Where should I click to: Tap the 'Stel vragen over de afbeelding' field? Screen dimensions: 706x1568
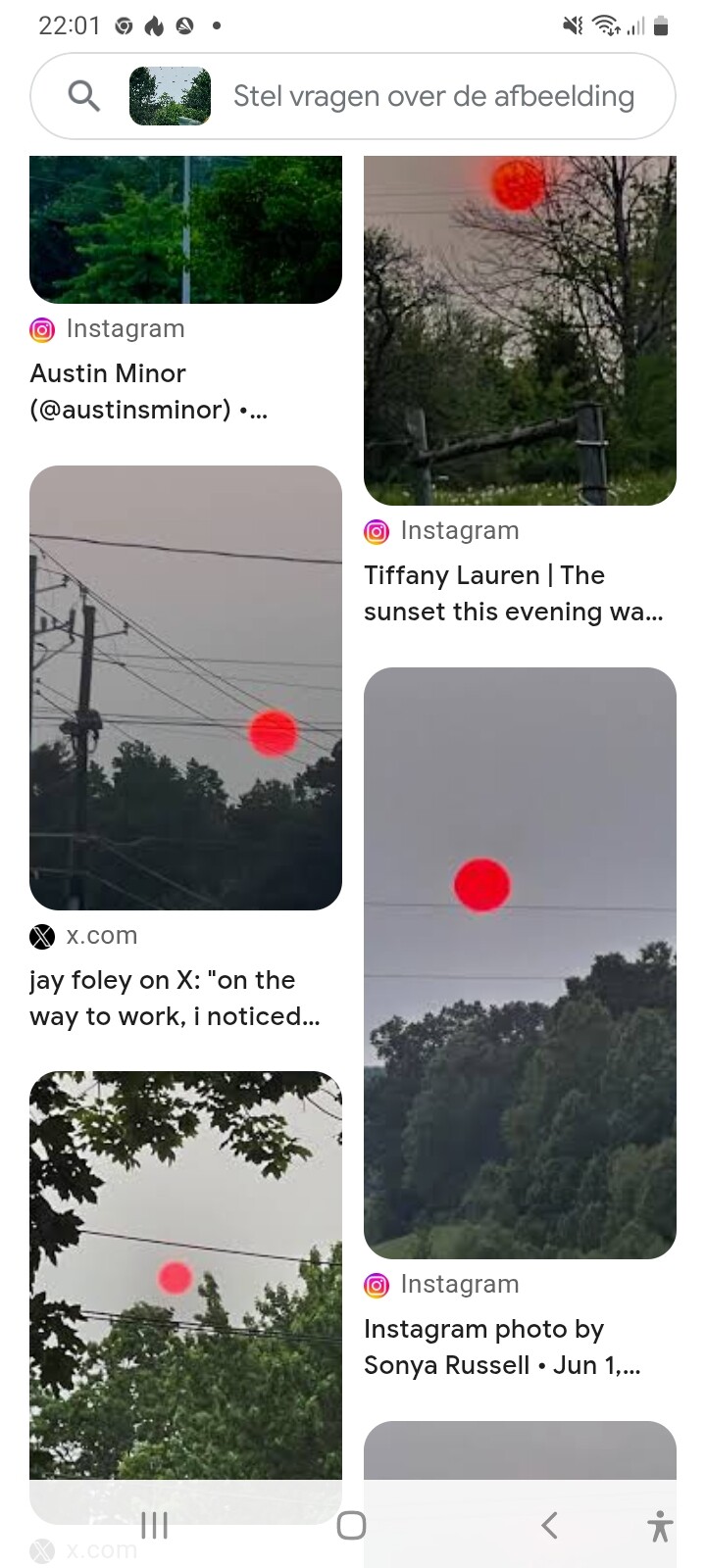coord(433,96)
